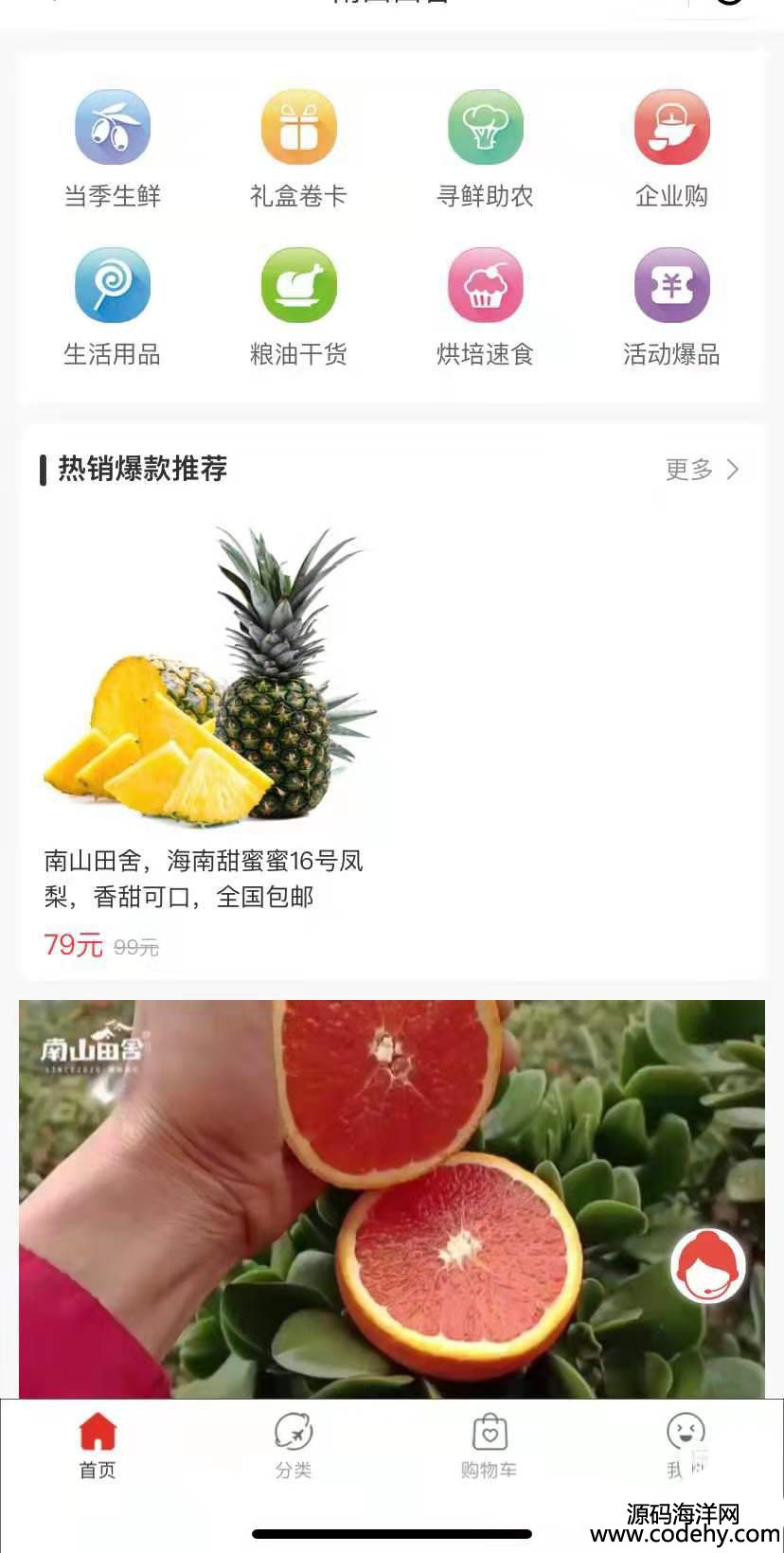The width and height of the screenshot is (784, 1553).
Task: Open the 粮油干货 category
Action: (298, 308)
